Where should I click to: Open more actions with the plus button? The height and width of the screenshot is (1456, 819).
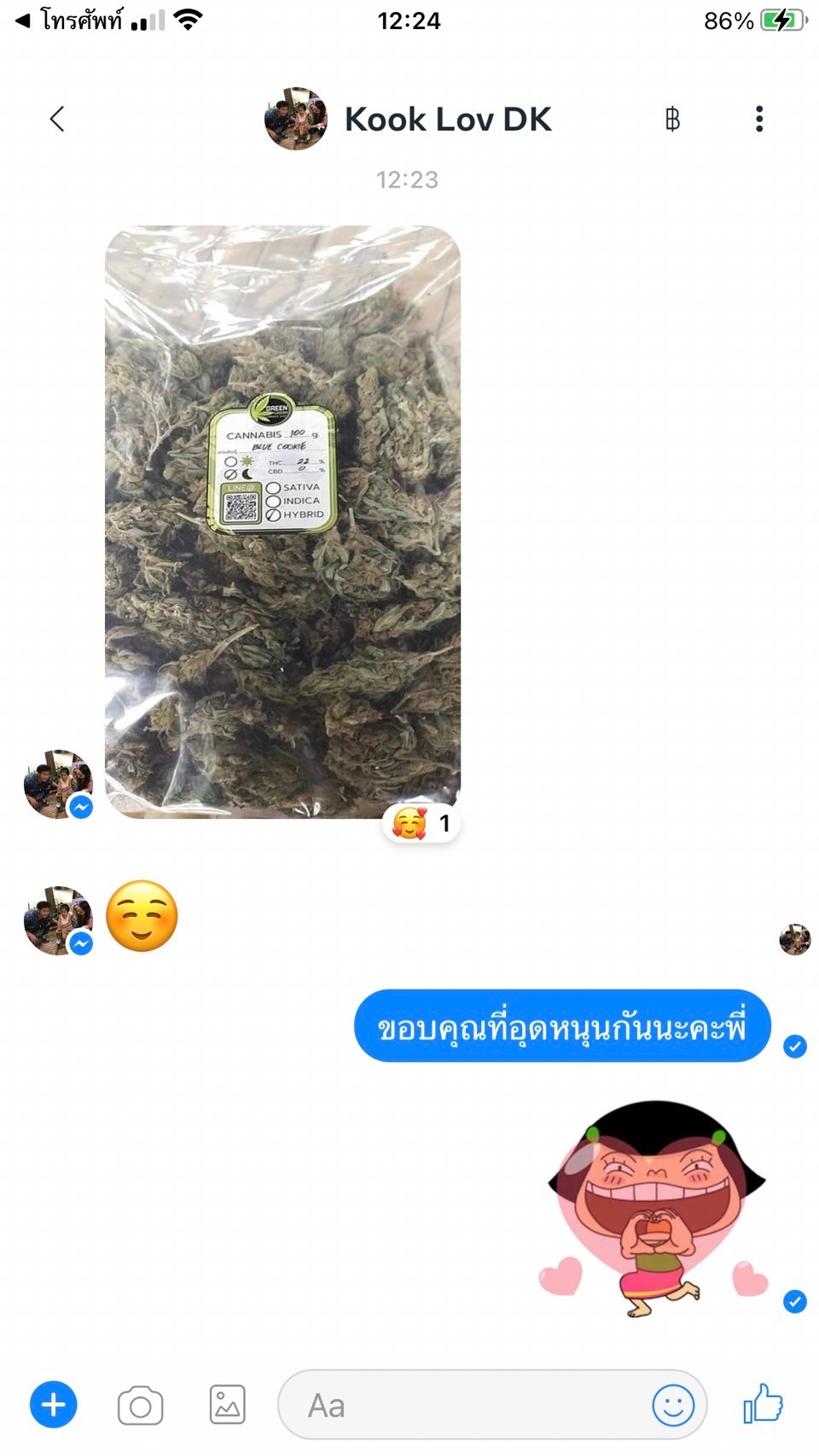coord(54,1405)
